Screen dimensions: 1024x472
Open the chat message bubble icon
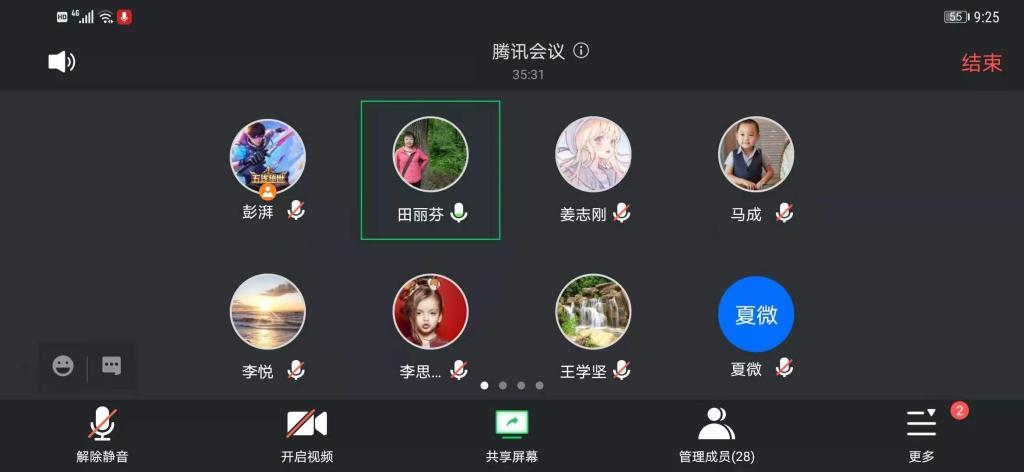[x=112, y=366]
